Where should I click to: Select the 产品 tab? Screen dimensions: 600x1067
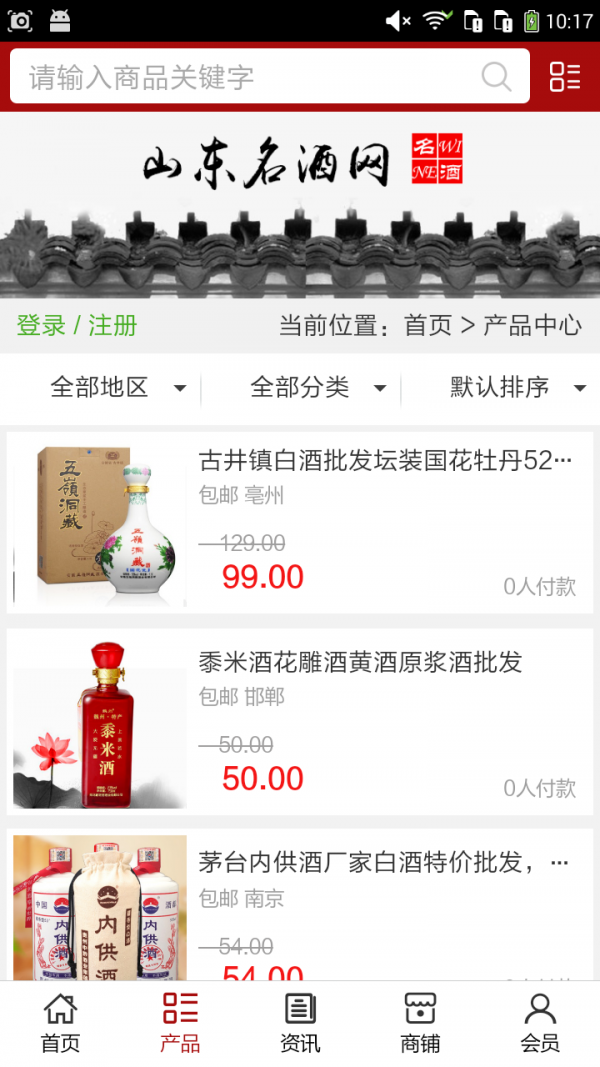pyautogui.click(x=180, y=1022)
